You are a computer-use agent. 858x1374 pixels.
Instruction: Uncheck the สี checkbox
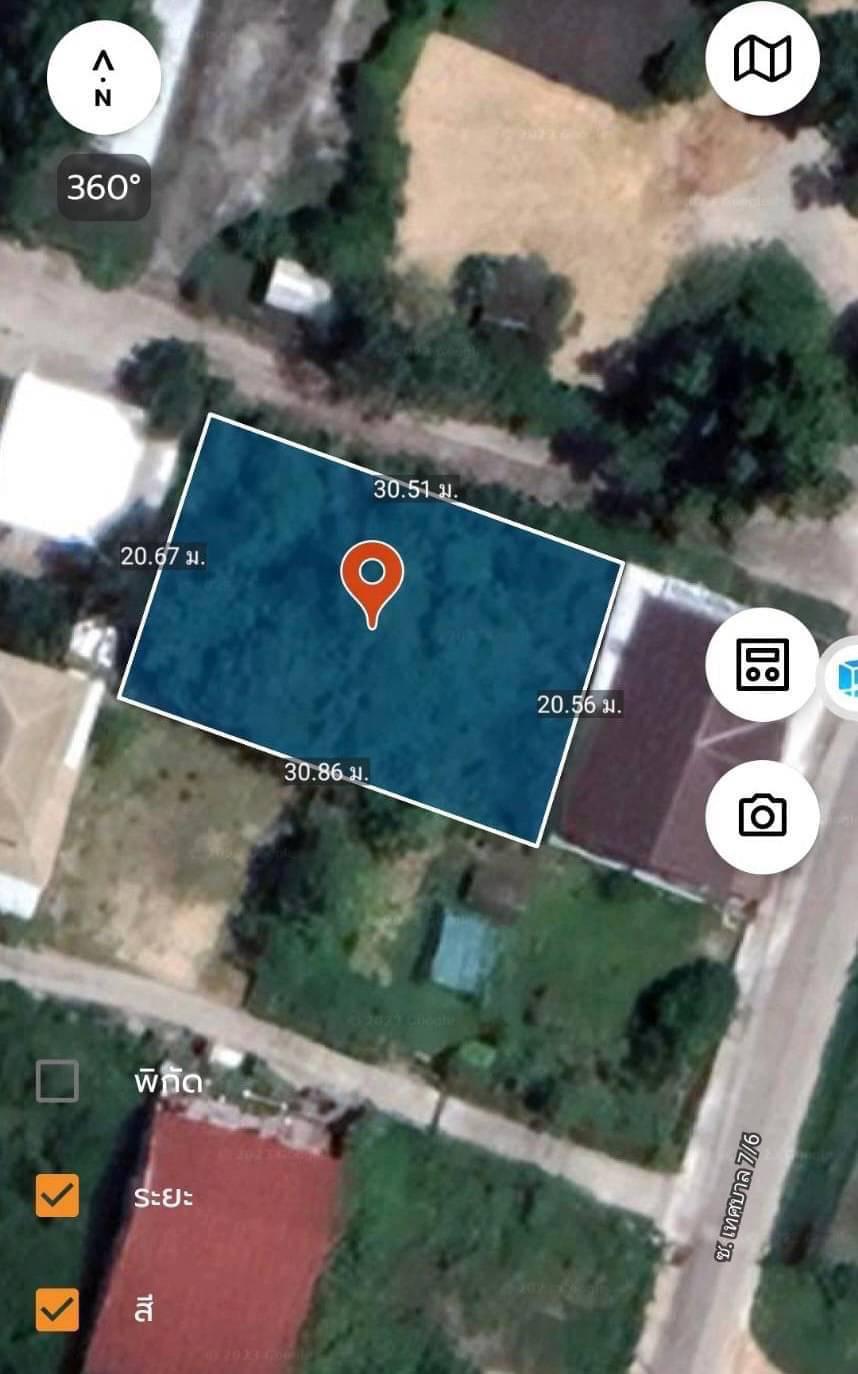(x=57, y=1309)
